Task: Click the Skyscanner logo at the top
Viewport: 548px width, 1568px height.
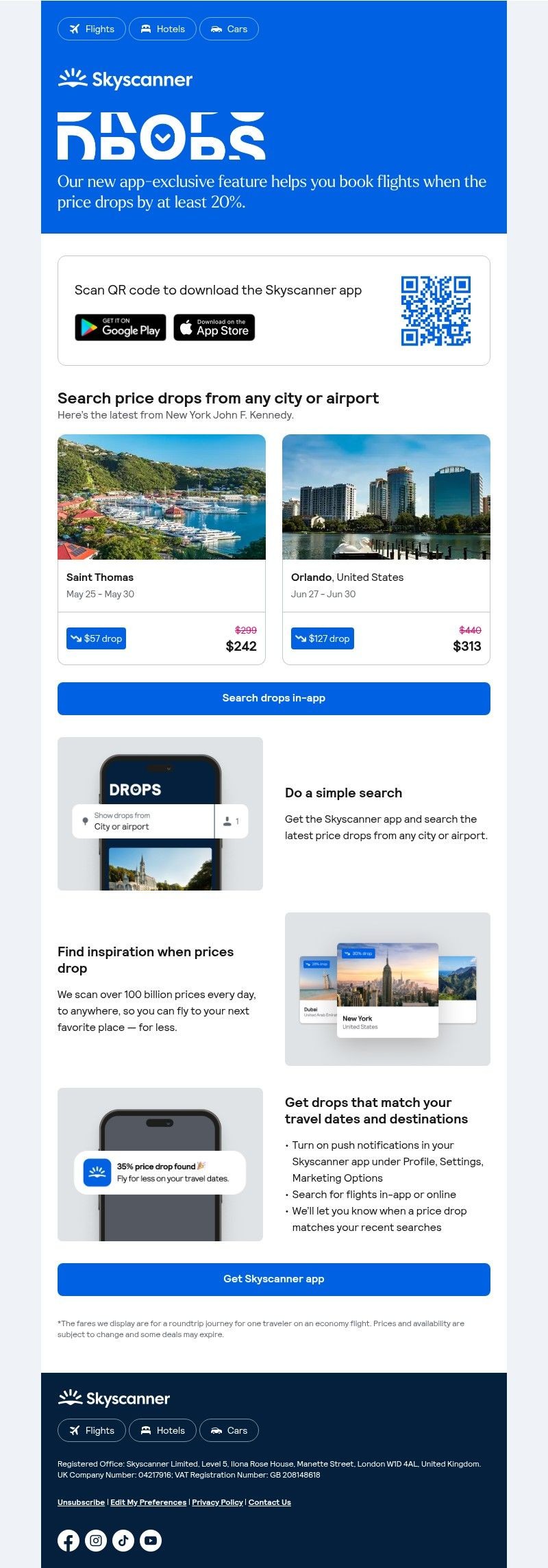Action: [x=125, y=79]
